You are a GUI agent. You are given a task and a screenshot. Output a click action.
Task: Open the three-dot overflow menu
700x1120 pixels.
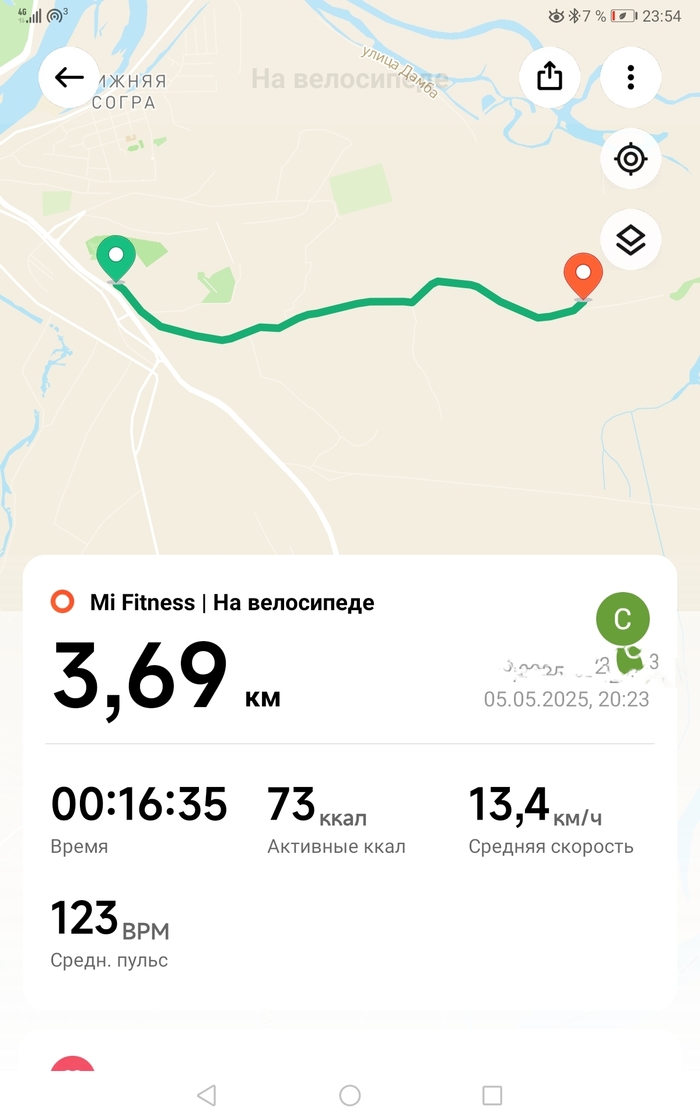pyautogui.click(x=630, y=77)
